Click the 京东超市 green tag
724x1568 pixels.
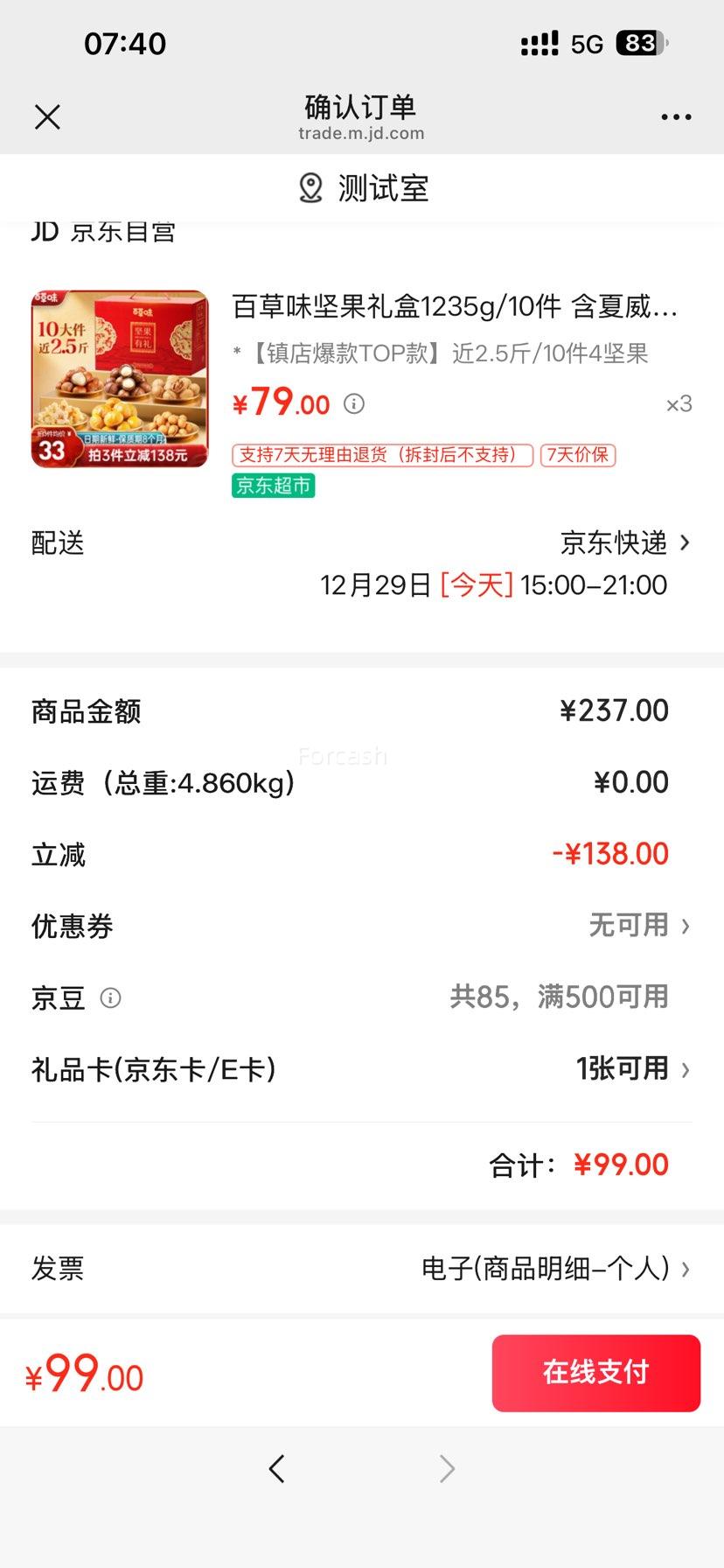272,485
